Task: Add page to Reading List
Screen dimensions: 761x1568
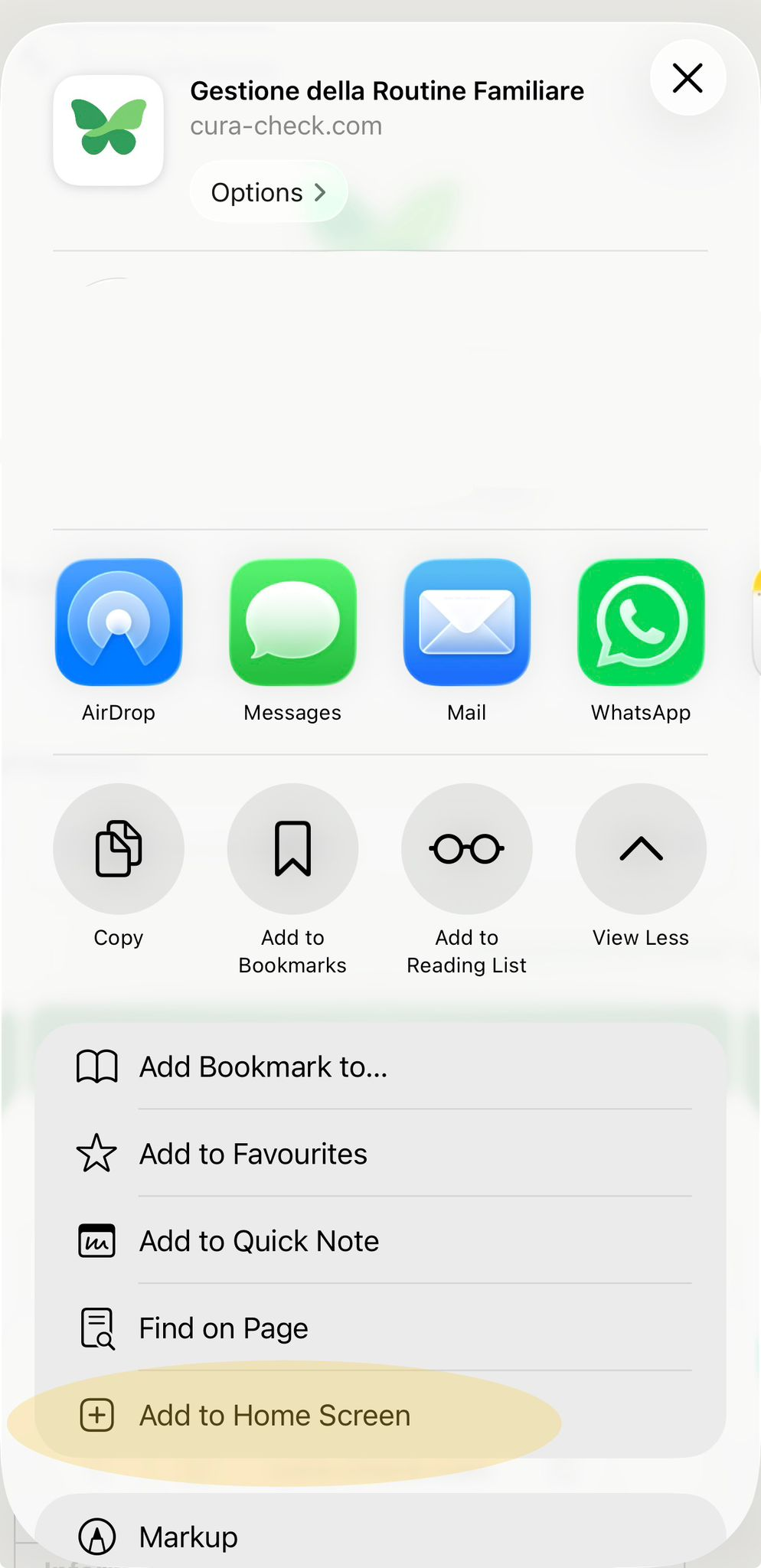Action: click(467, 880)
